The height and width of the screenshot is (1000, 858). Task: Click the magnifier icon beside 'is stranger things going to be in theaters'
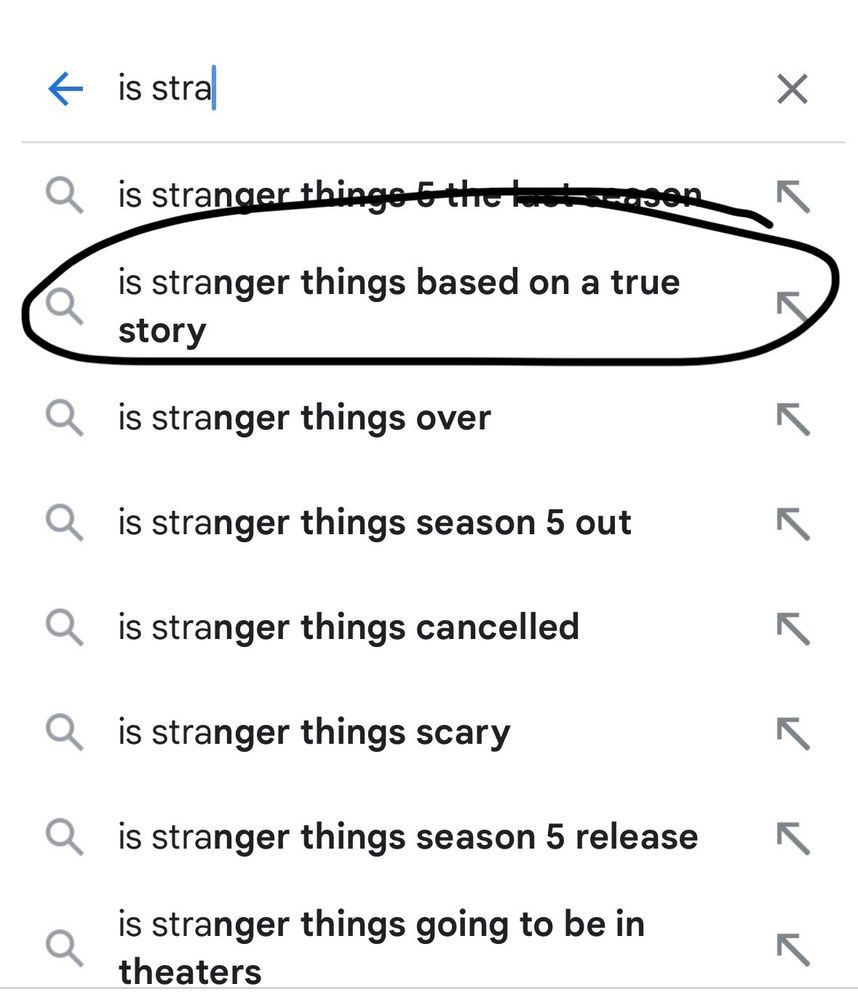coord(65,947)
